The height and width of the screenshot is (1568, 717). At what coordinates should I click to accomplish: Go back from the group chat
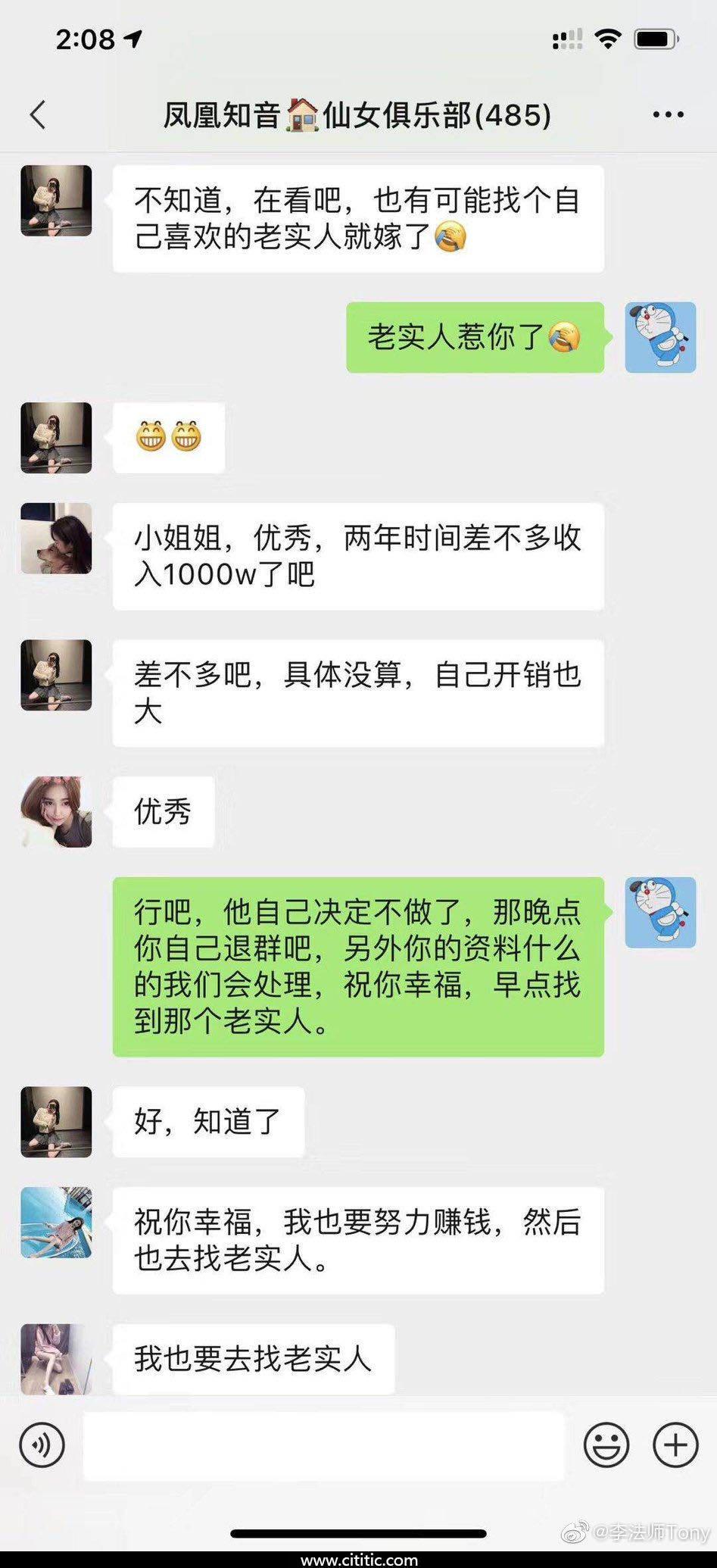click(38, 115)
